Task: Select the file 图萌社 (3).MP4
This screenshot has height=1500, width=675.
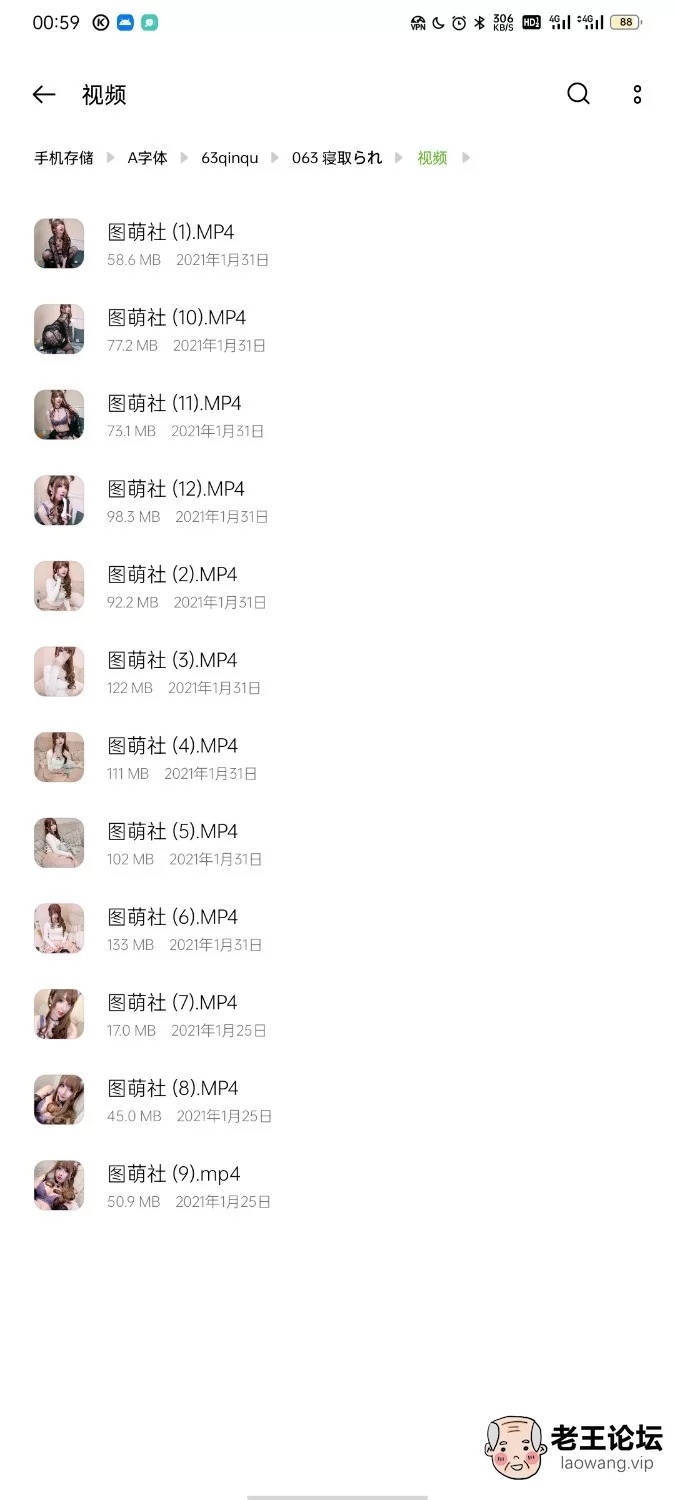Action: pos(172,661)
